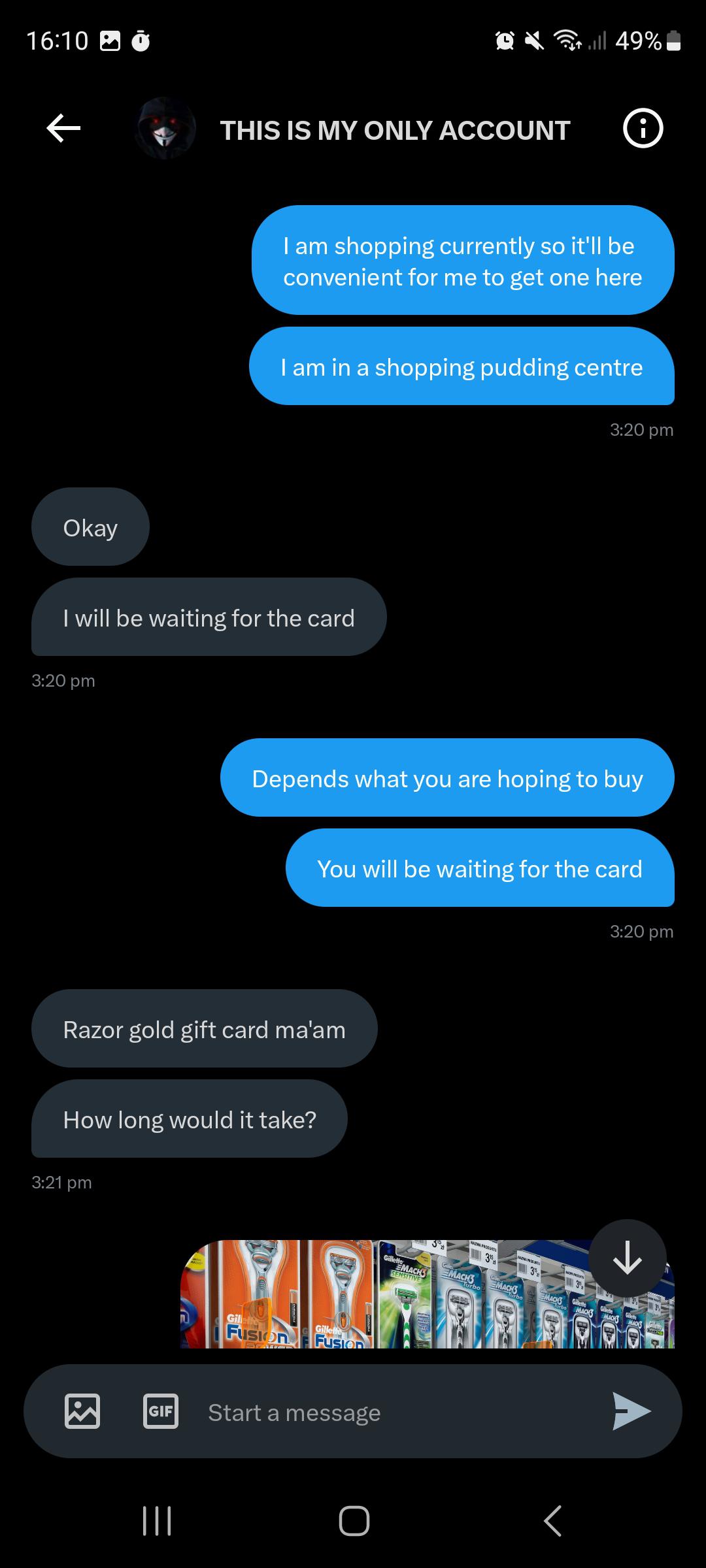Tap the status bar alarm clock icon
This screenshot has width=706, height=1568.
505,41
